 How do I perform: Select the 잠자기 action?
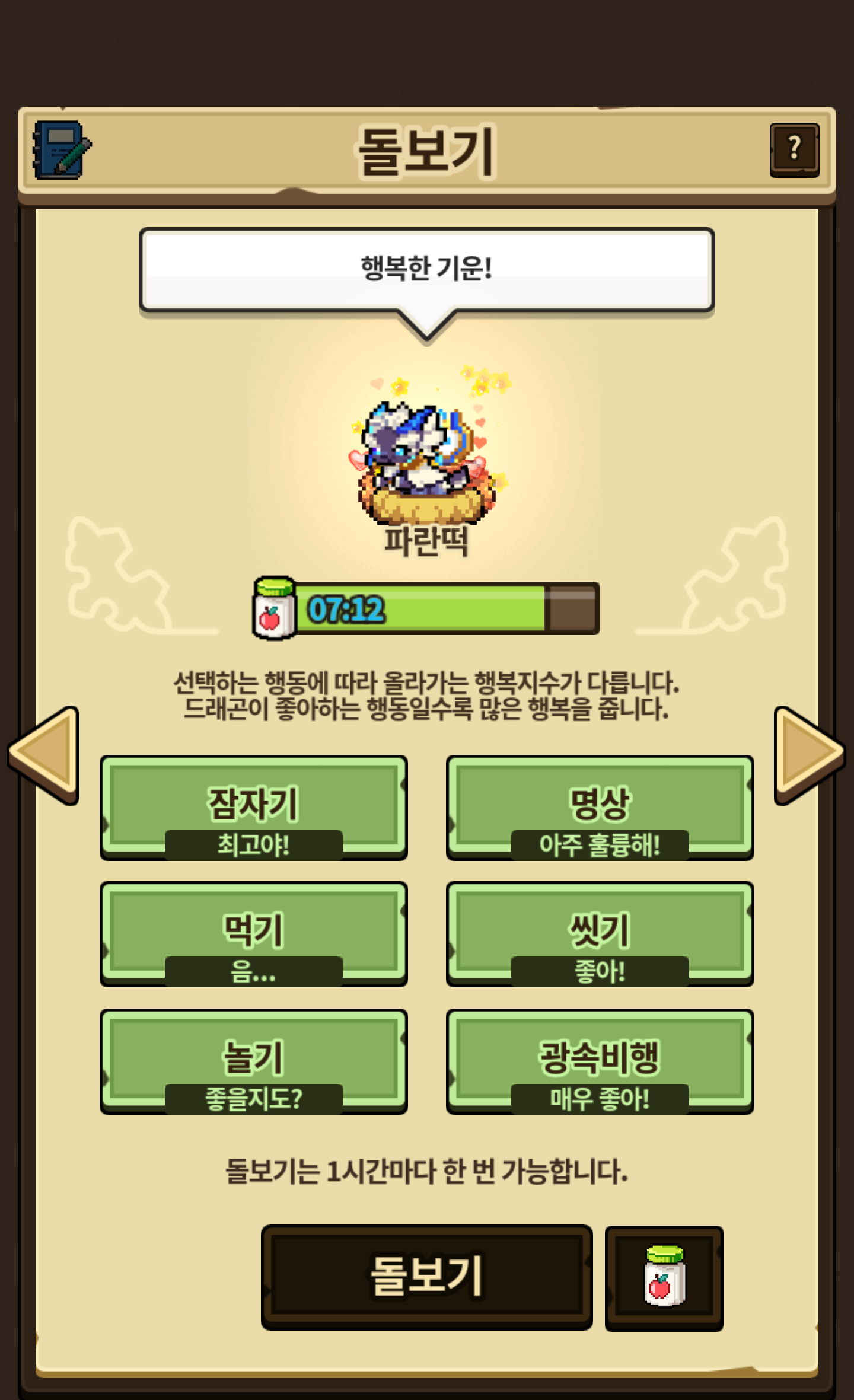pyautogui.click(x=254, y=807)
